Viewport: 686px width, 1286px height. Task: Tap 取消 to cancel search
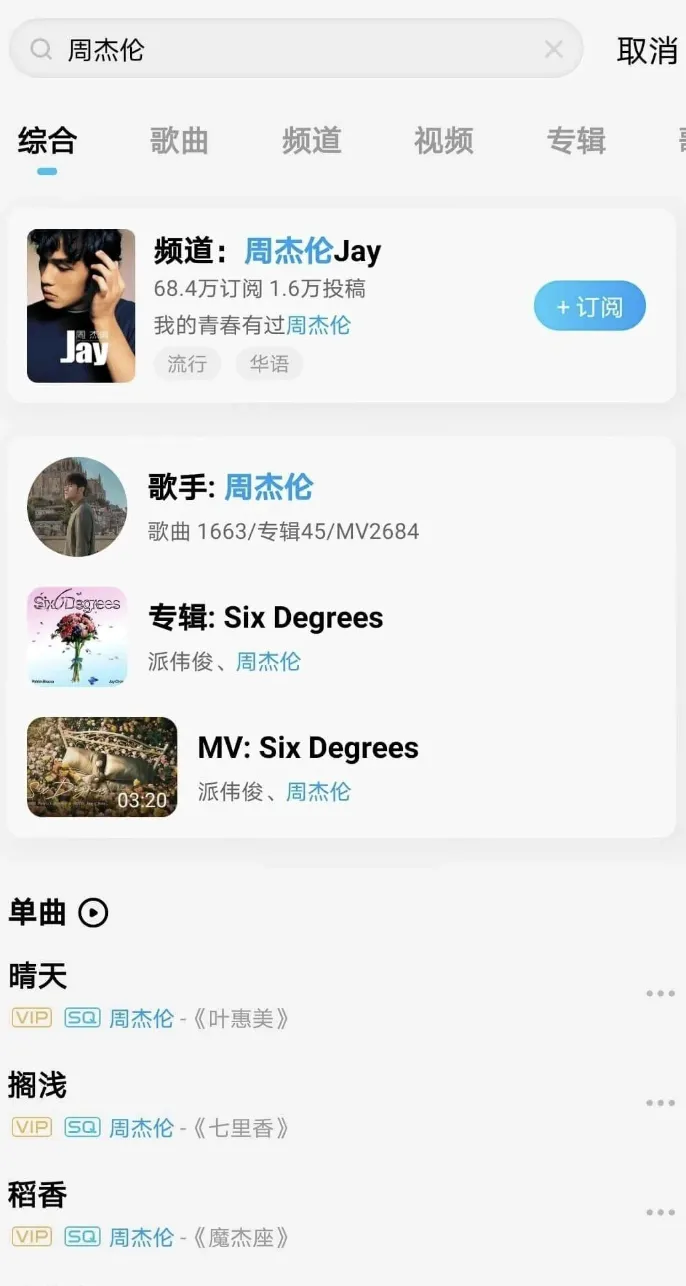(647, 50)
